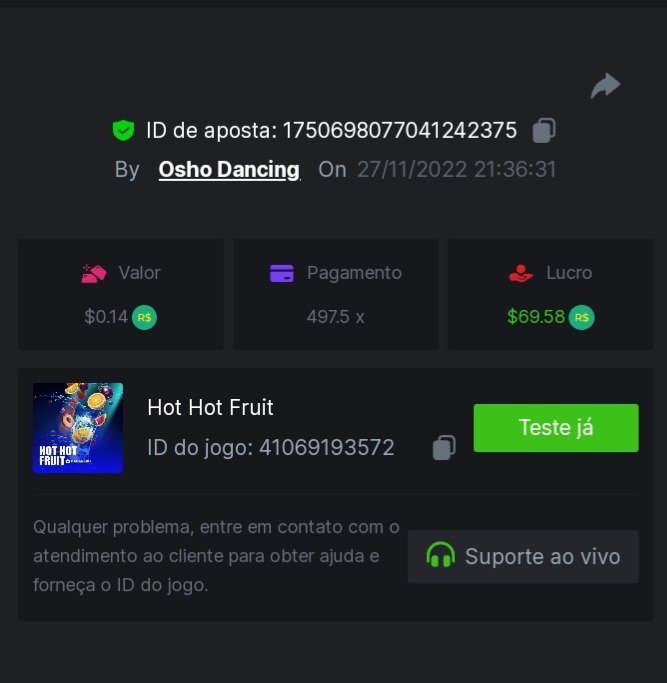Contact Suporte ao vivo

[522, 556]
